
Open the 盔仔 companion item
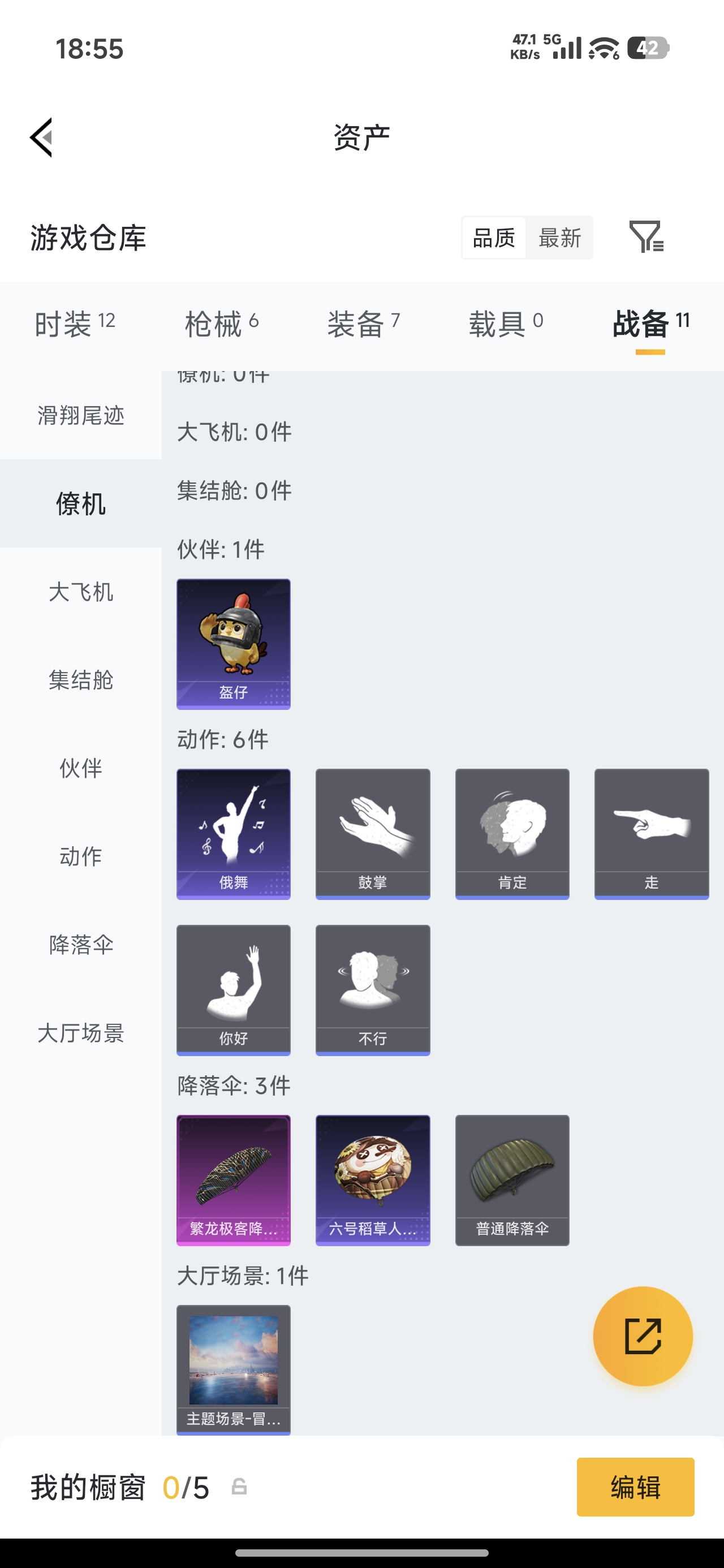233,644
